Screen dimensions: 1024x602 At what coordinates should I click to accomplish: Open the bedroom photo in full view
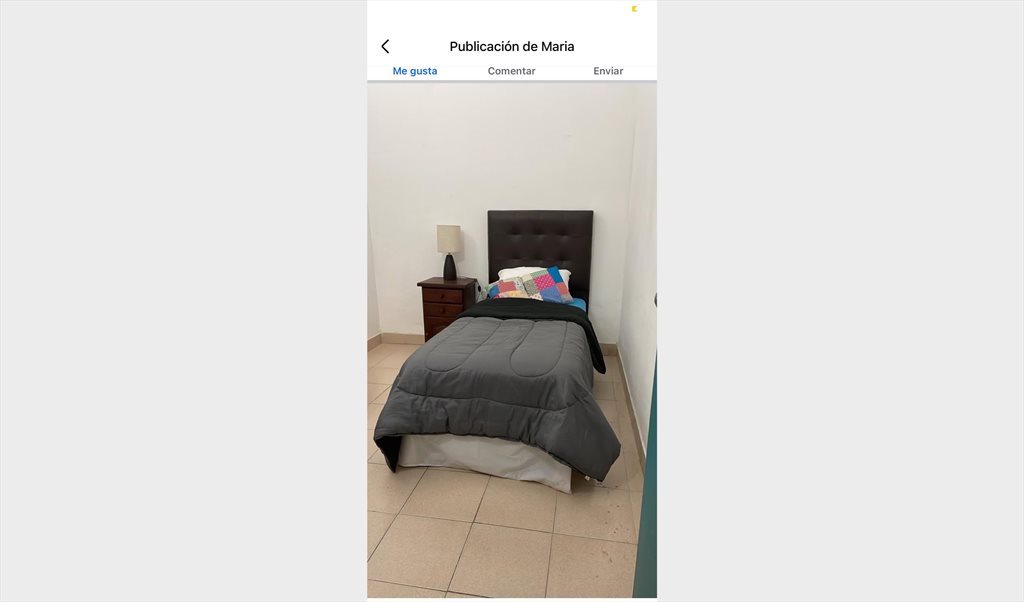[511, 340]
